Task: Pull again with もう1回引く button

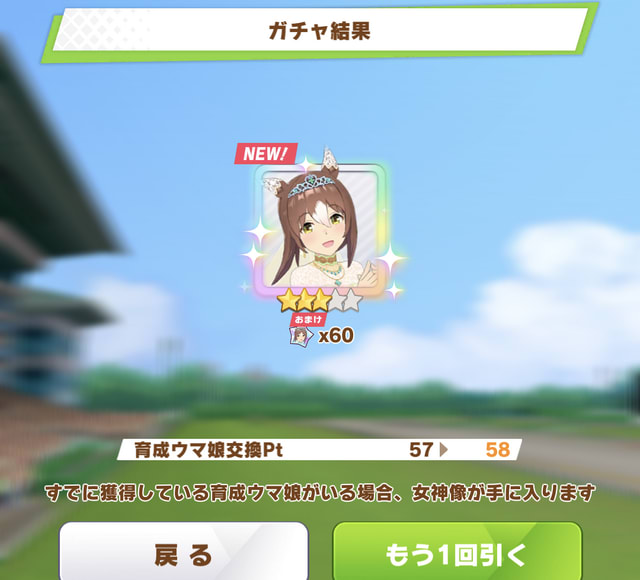Action: point(457,553)
